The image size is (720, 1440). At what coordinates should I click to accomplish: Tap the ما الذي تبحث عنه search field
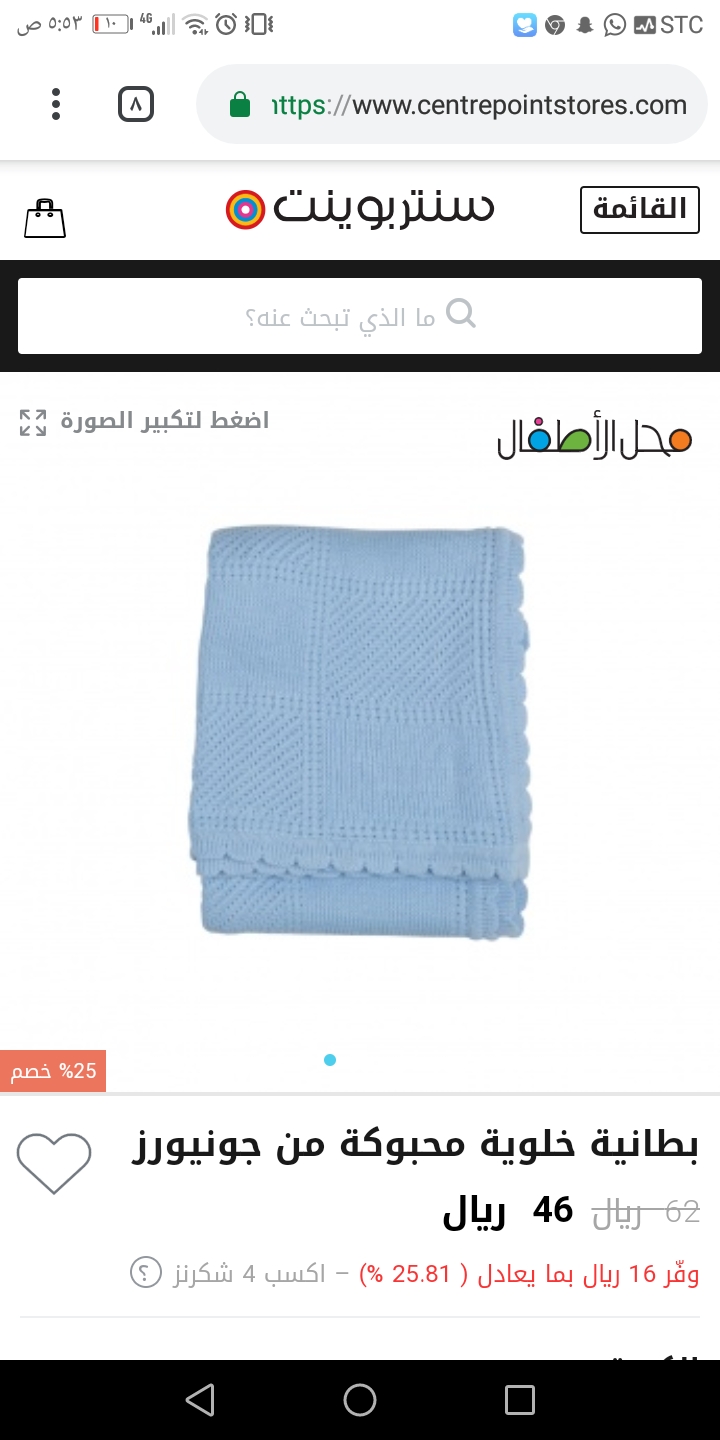coord(360,316)
